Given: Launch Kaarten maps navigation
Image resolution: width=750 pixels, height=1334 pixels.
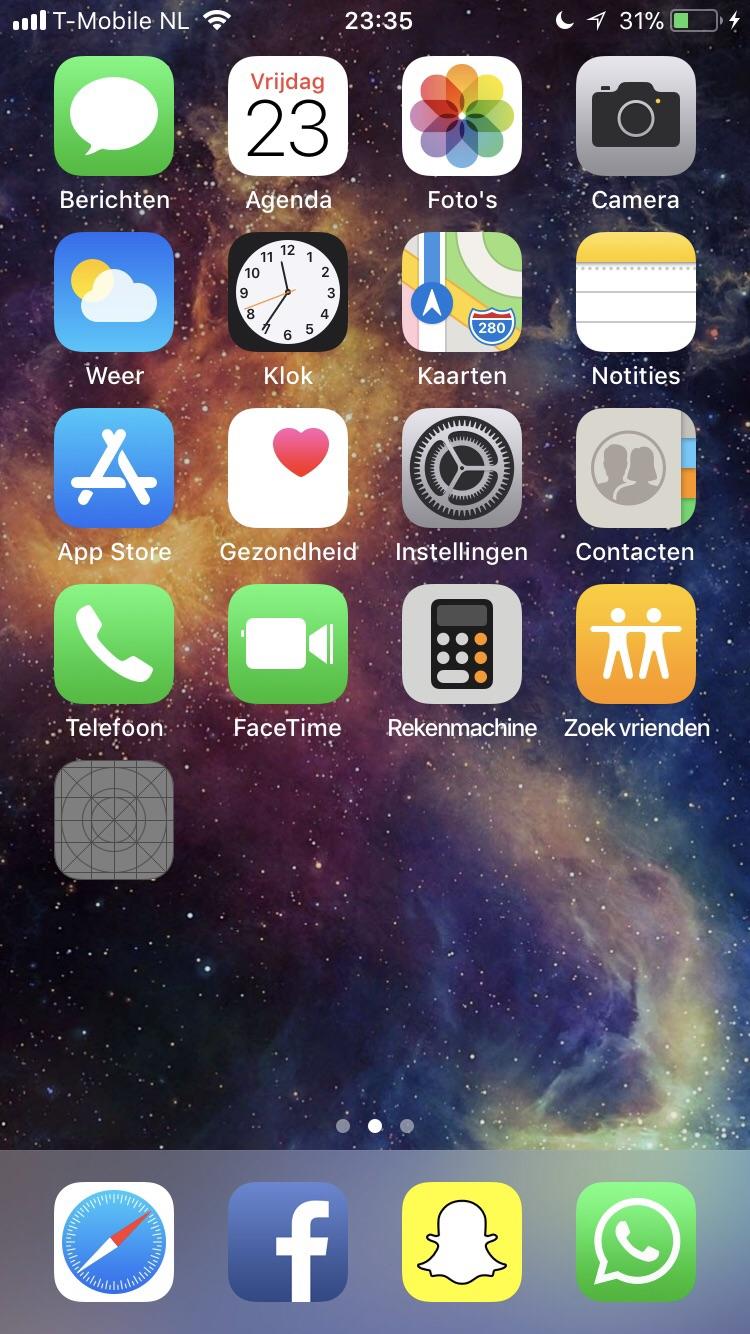Looking at the screenshot, I should click(461, 291).
